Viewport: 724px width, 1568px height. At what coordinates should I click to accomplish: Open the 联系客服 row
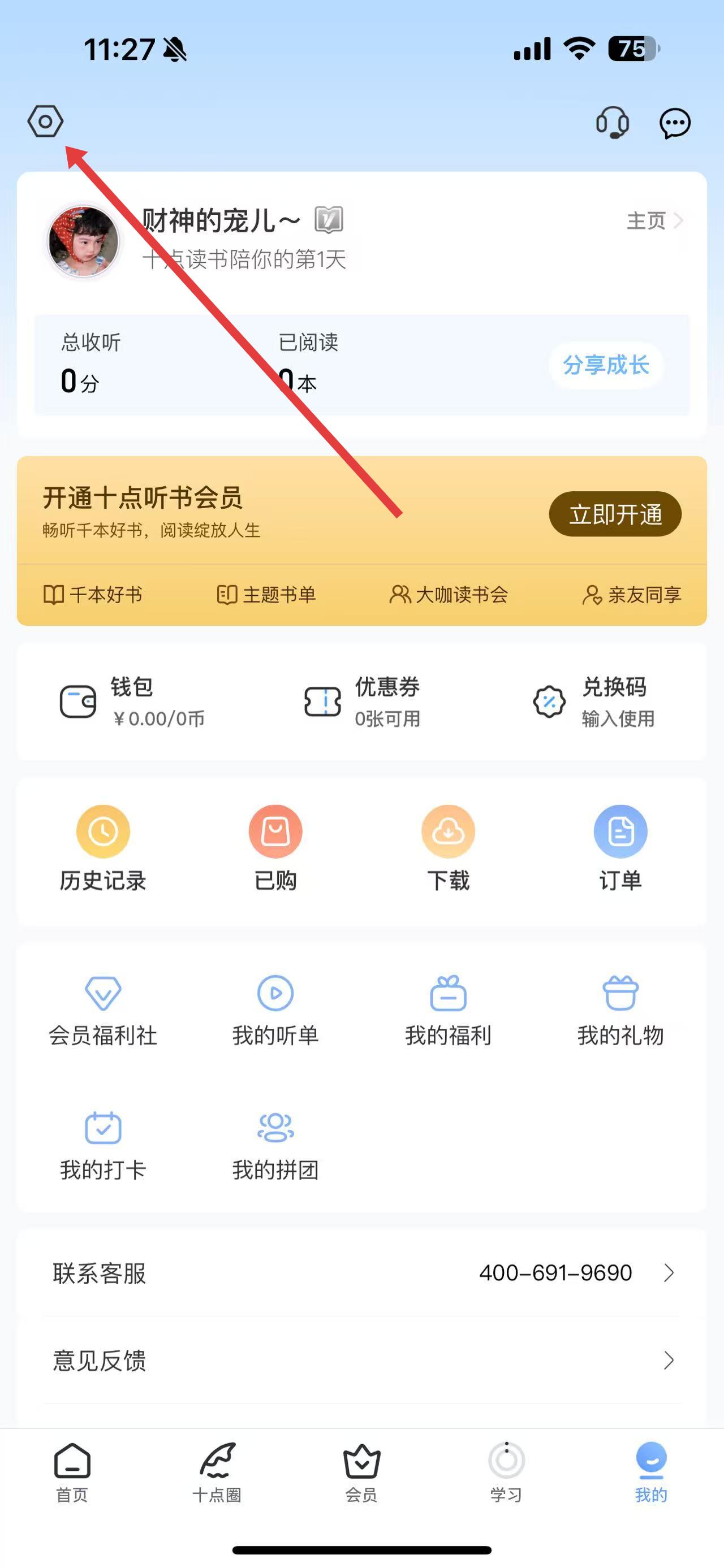[361, 1273]
